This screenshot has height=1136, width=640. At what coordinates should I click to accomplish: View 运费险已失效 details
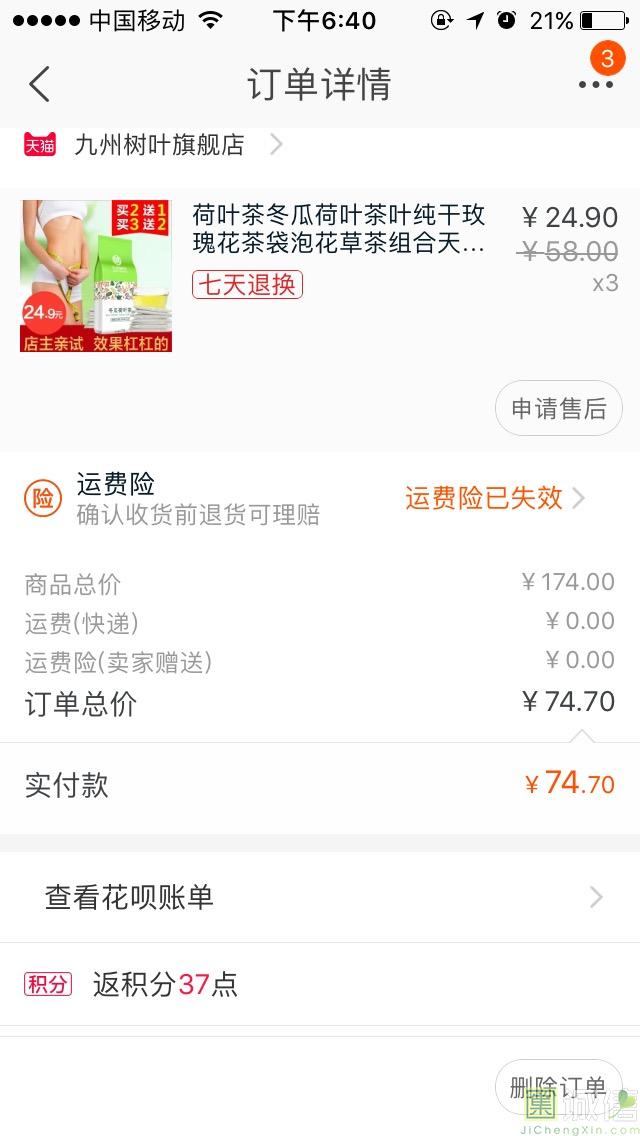494,498
